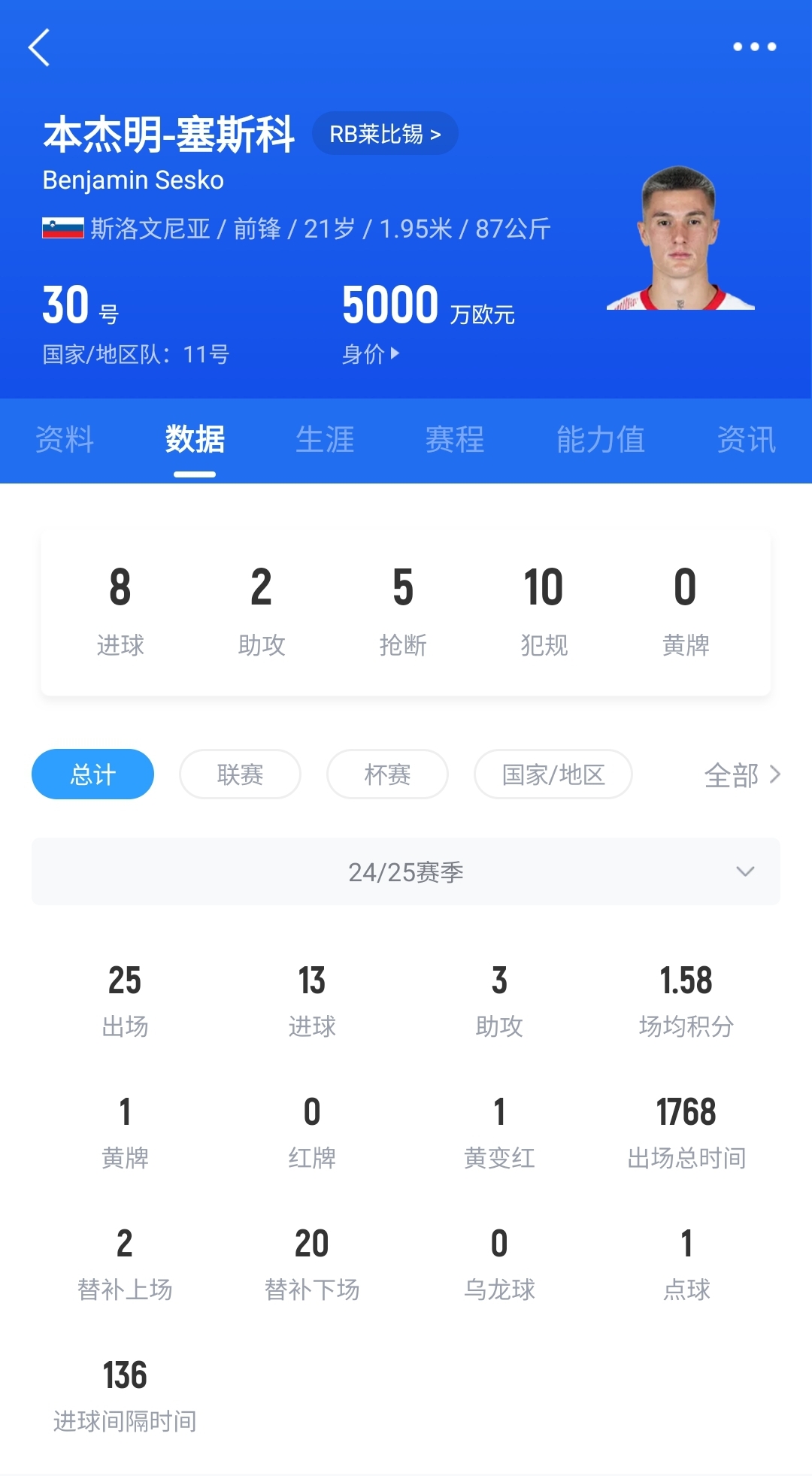812x1476 pixels.
Task: Go back using the top-left arrow
Action: (x=39, y=48)
